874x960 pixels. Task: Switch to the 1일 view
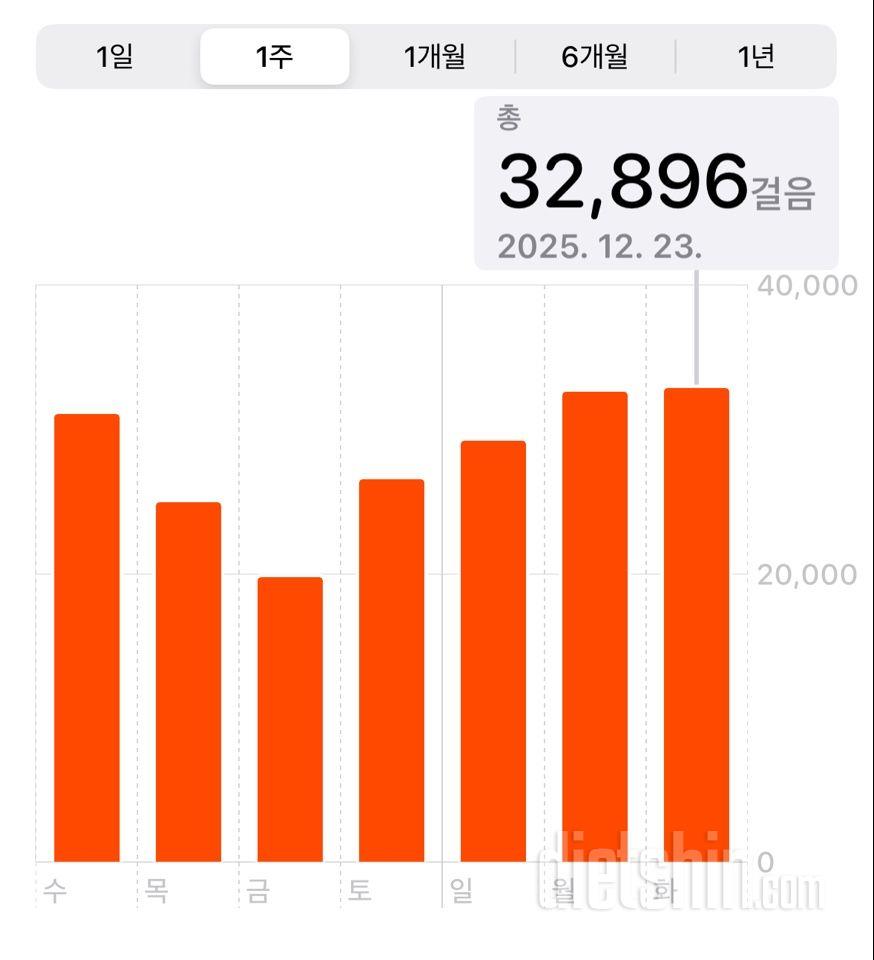point(115,57)
